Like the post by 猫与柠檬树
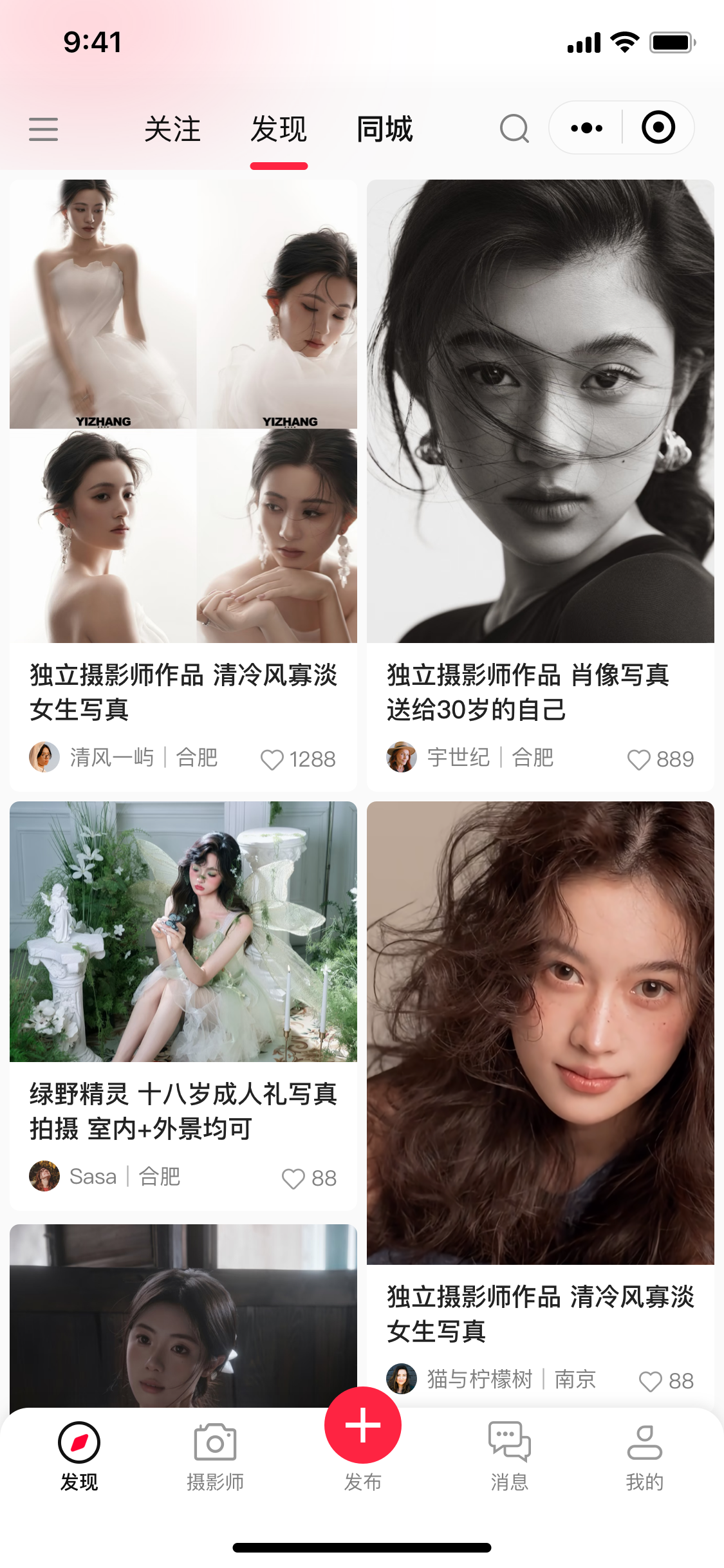The height and width of the screenshot is (1568, 724). pos(650,1381)
